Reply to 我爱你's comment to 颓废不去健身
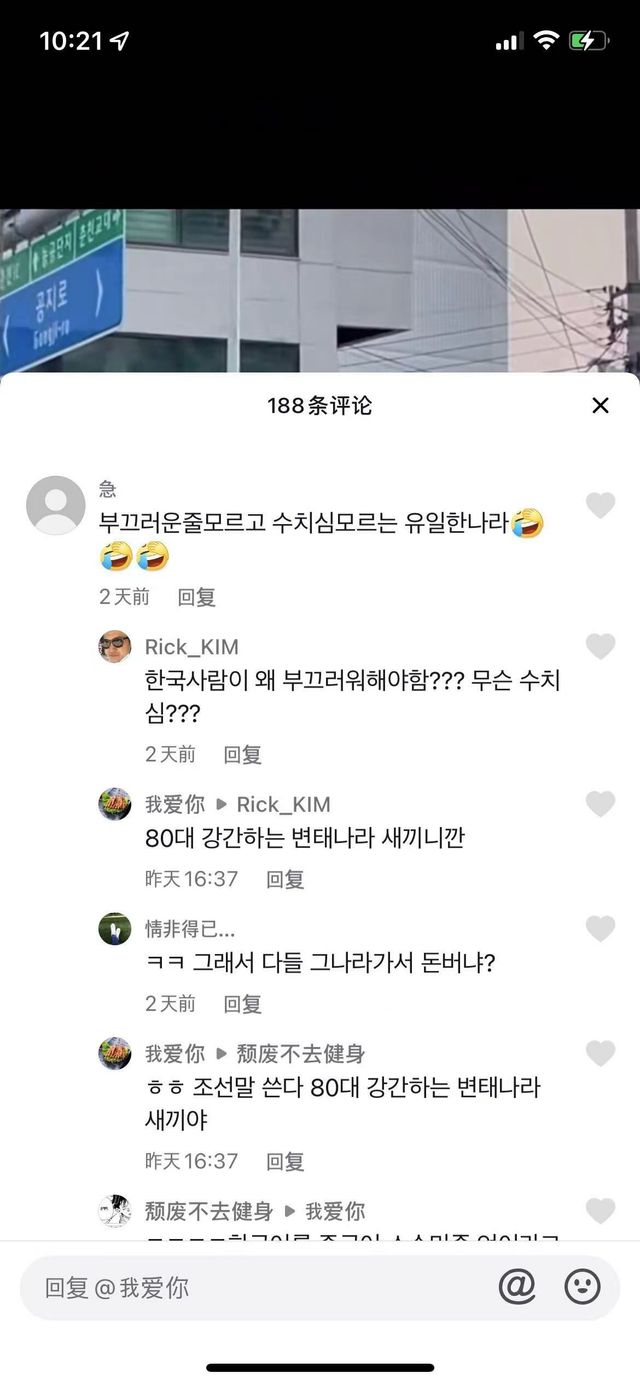 pos(285,1161)
